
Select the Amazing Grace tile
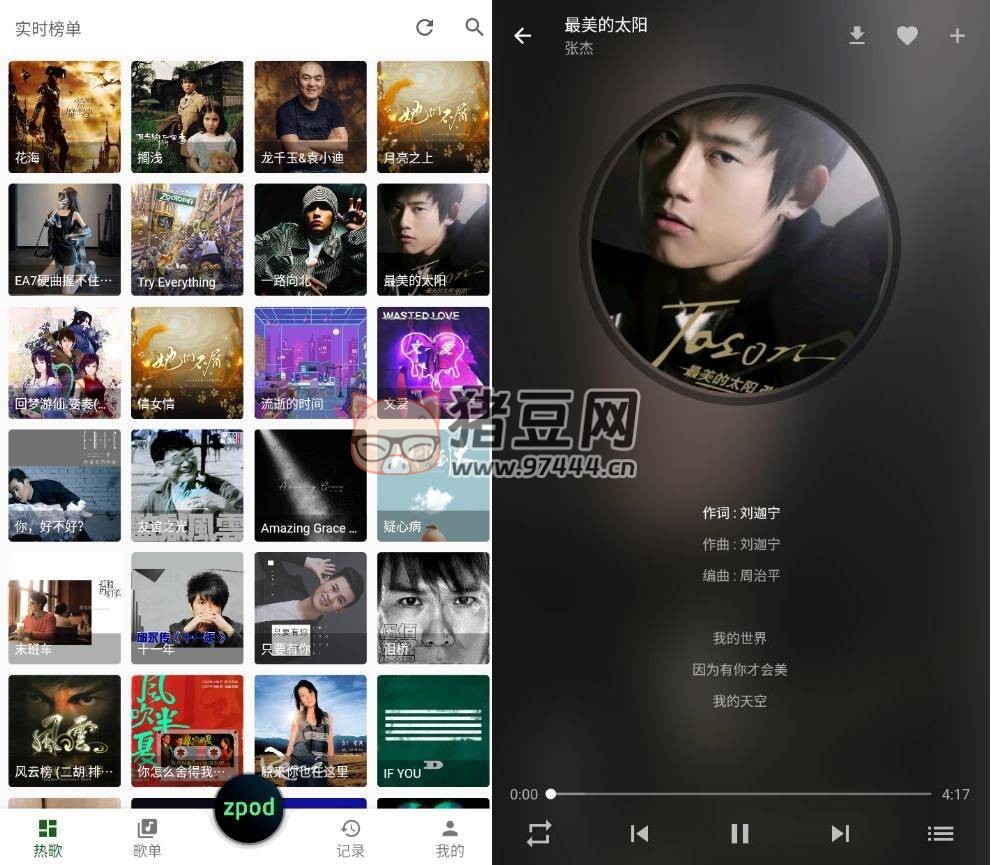(310, 485)
